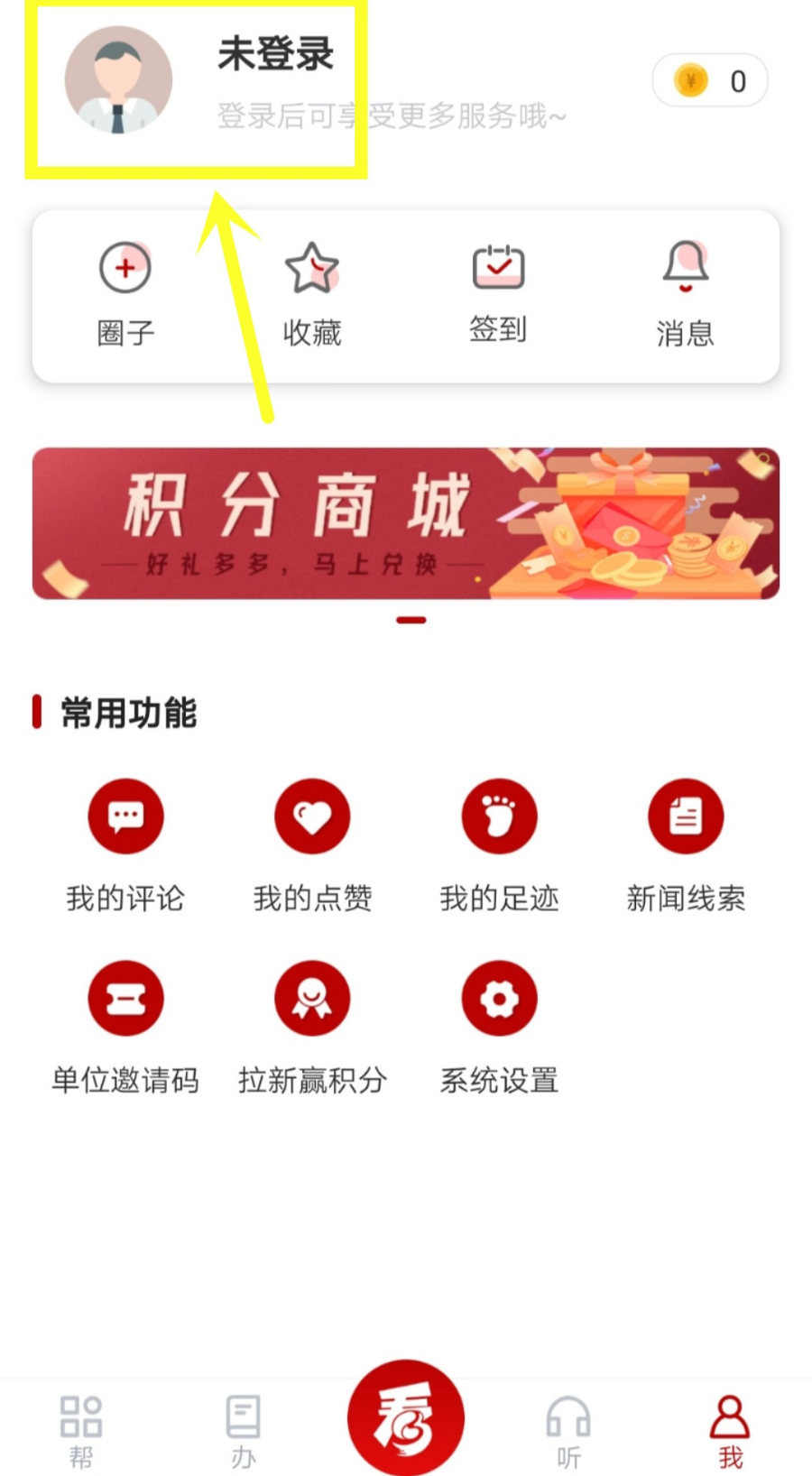Switch to the 办 tab

[244, 1430]
